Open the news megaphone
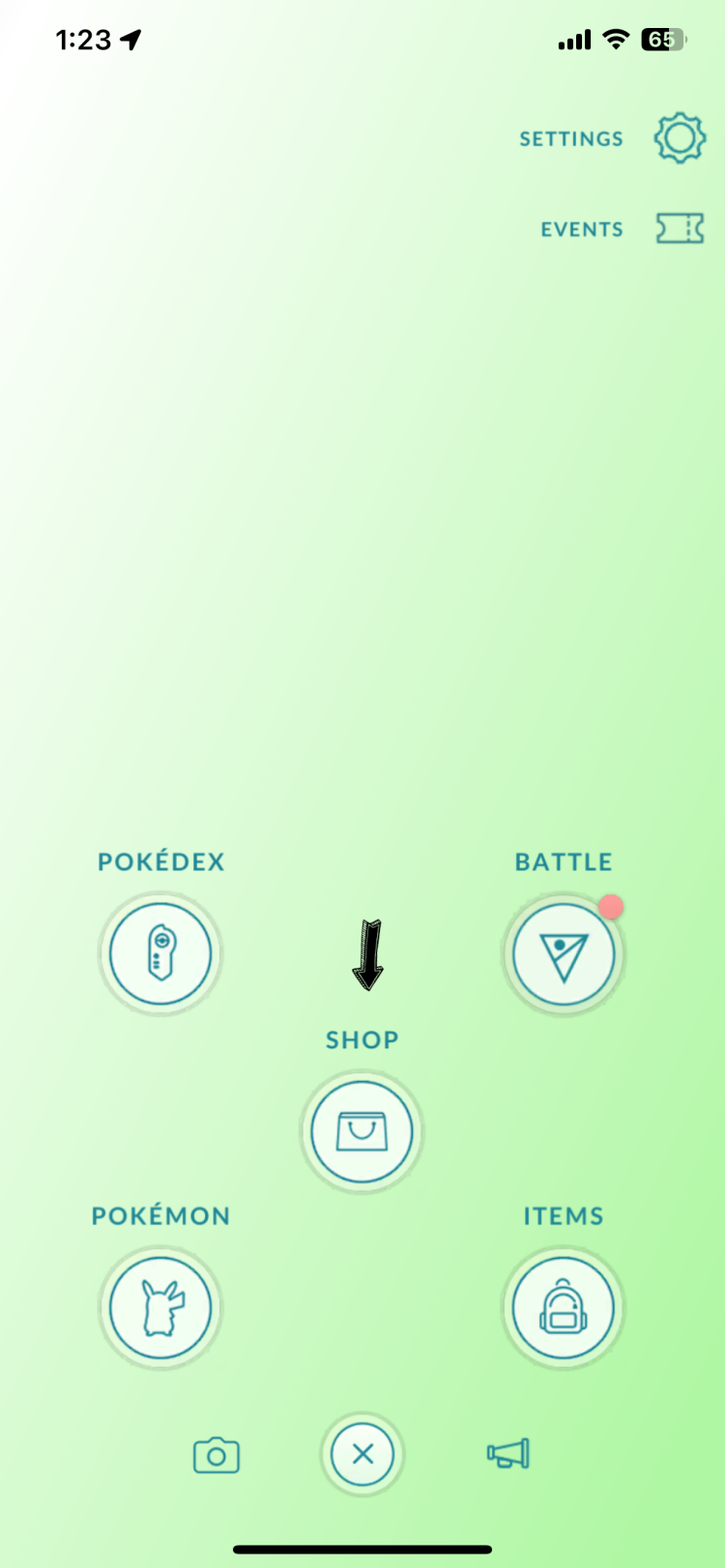Screen dimensions: 725x1568 508,1453
